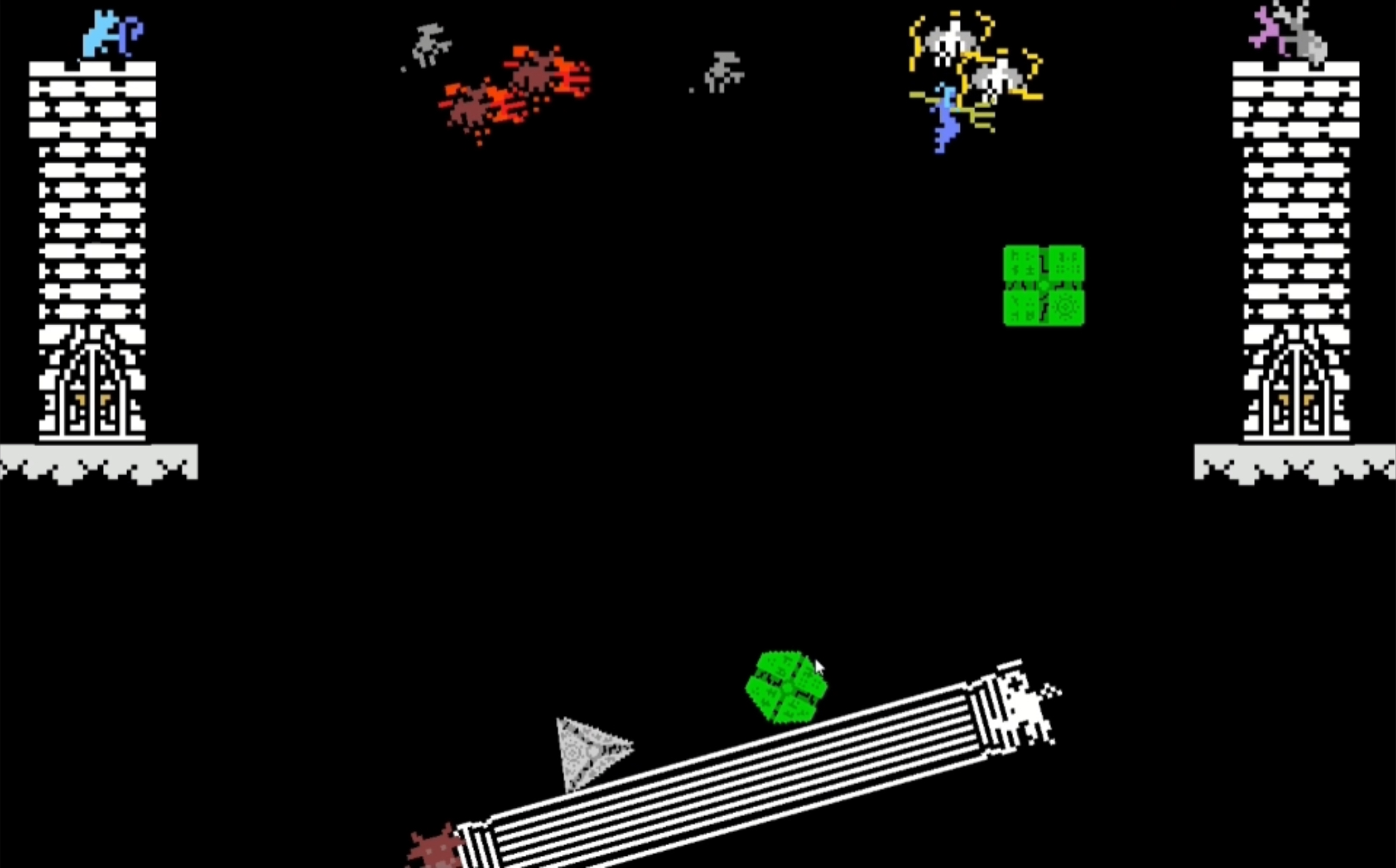Tap the green square block
The height and width of the screenshot is (868, 1396).
pyautogui.click(x=1044, y=286)
